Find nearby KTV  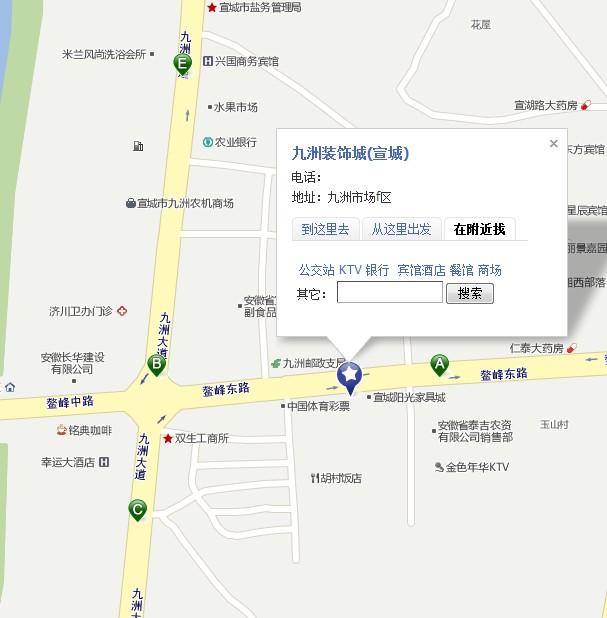[350, 270]
